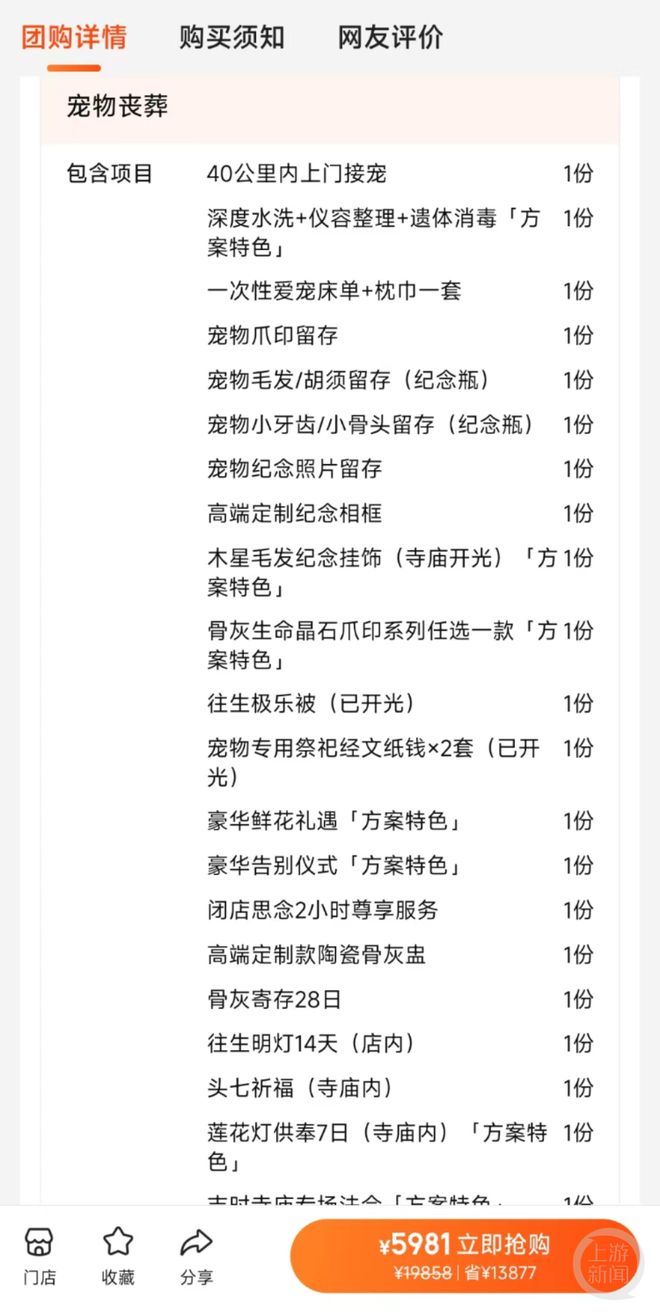Screen dimensions: 660x1315
Task: Share this deal via 分享
Action: (x=196, y=1257)
